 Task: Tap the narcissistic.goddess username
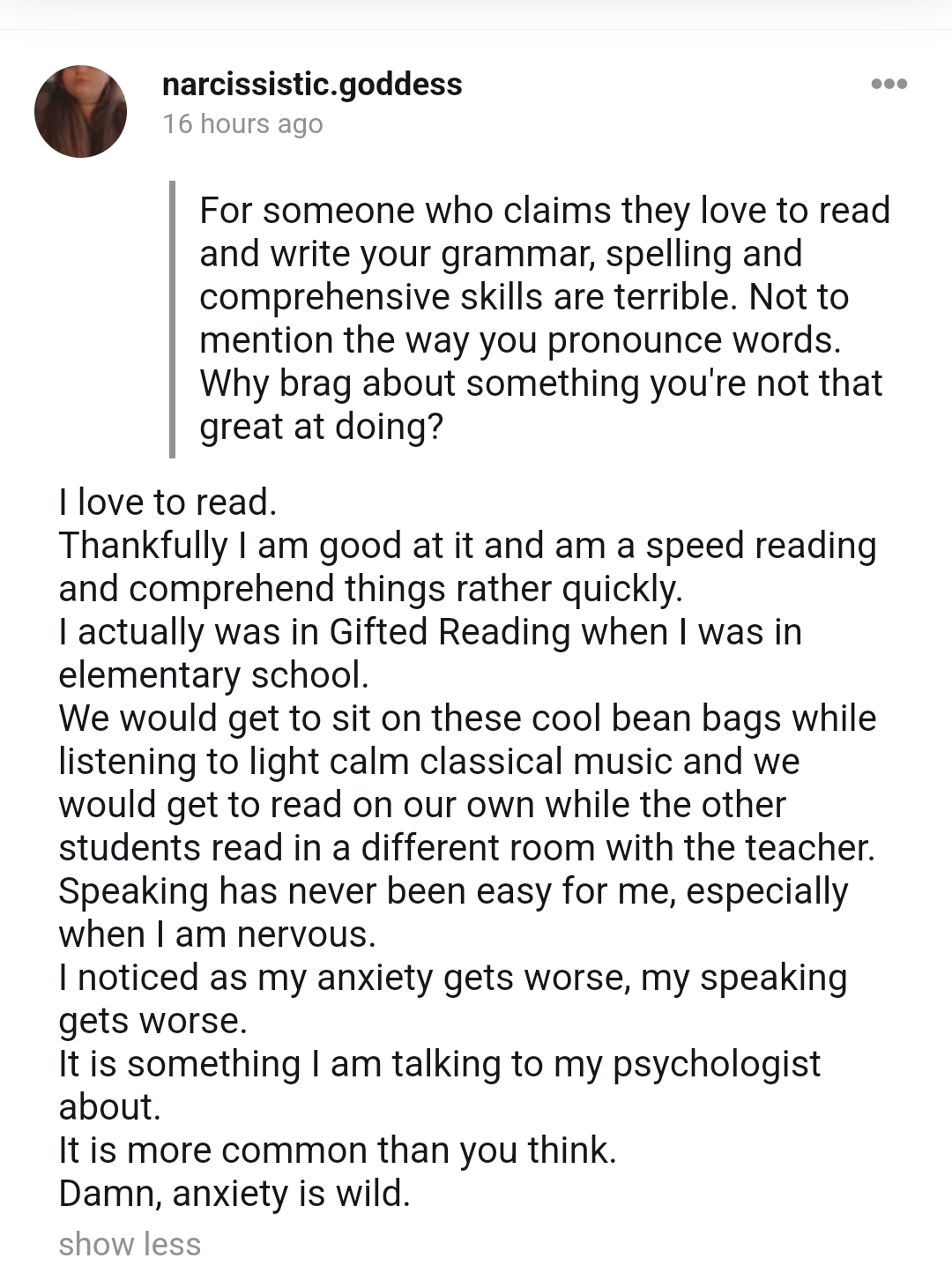tap(312, 85)
